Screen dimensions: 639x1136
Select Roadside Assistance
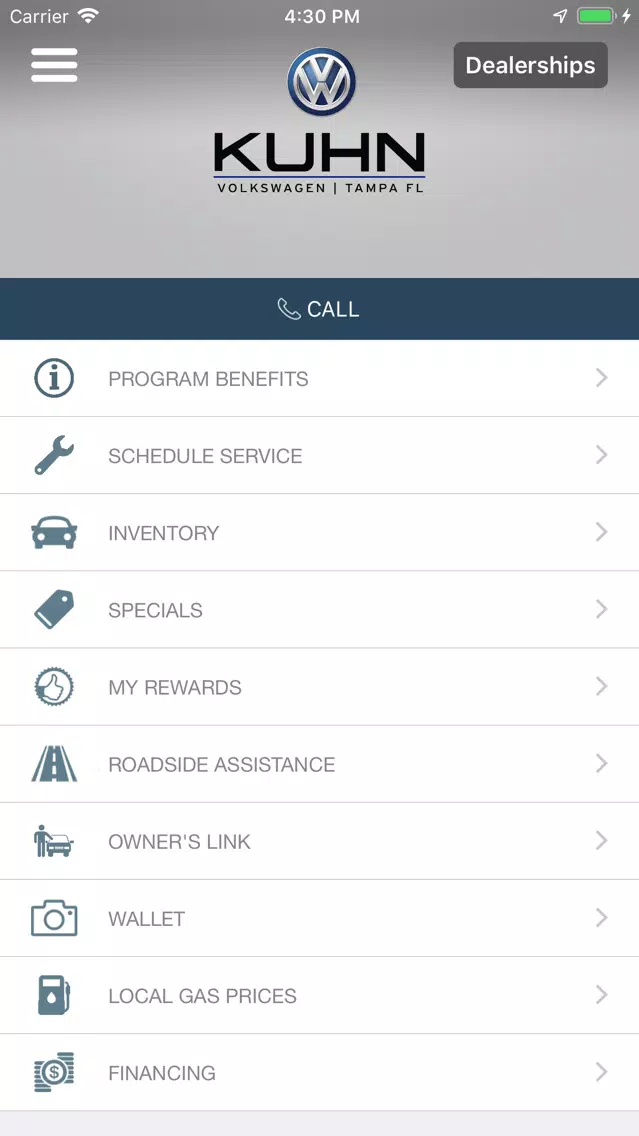[x=320, y=764]
